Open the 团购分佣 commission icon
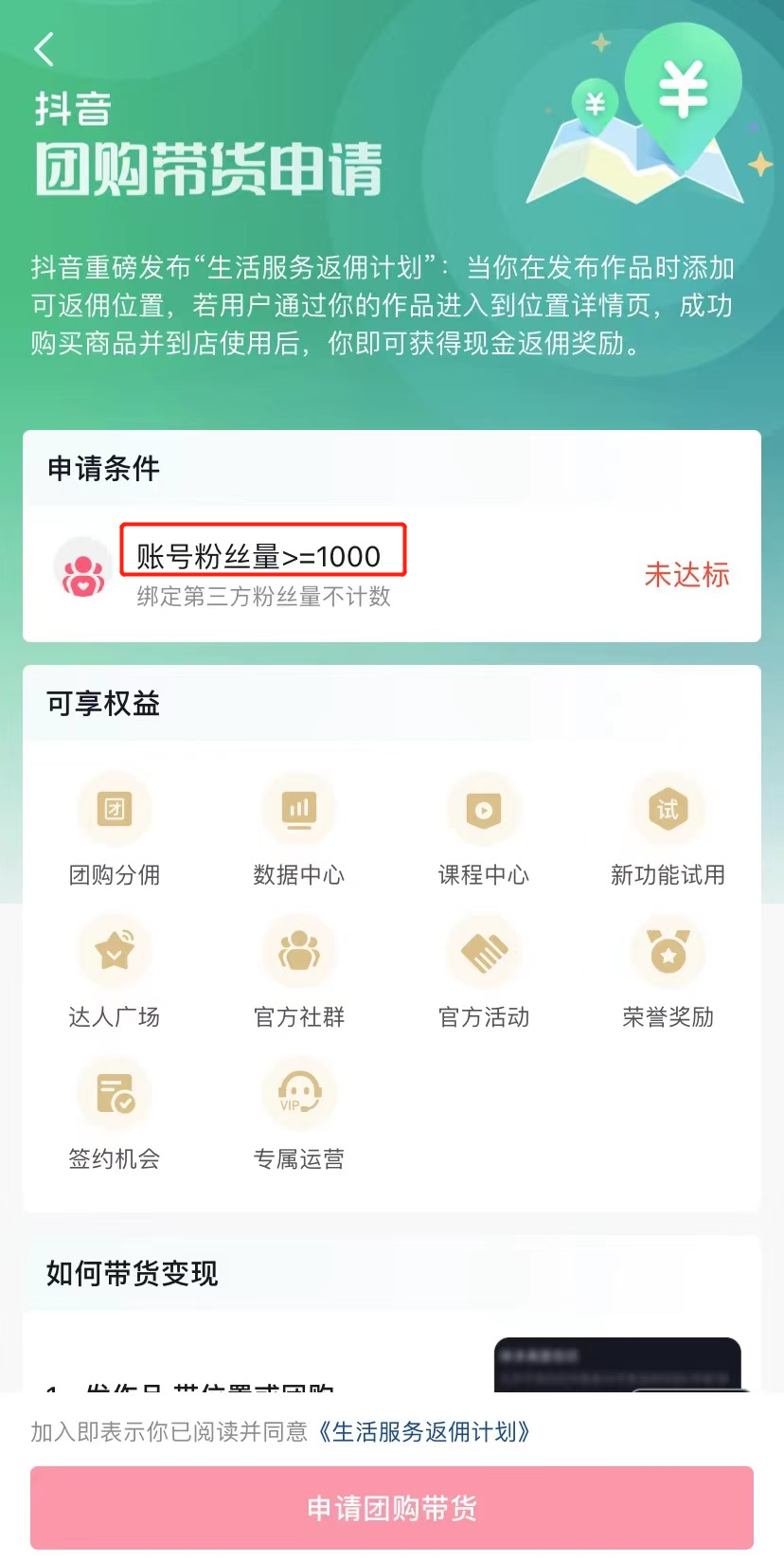This screenshot has height=1560, width=784. [x=114, y=809]
